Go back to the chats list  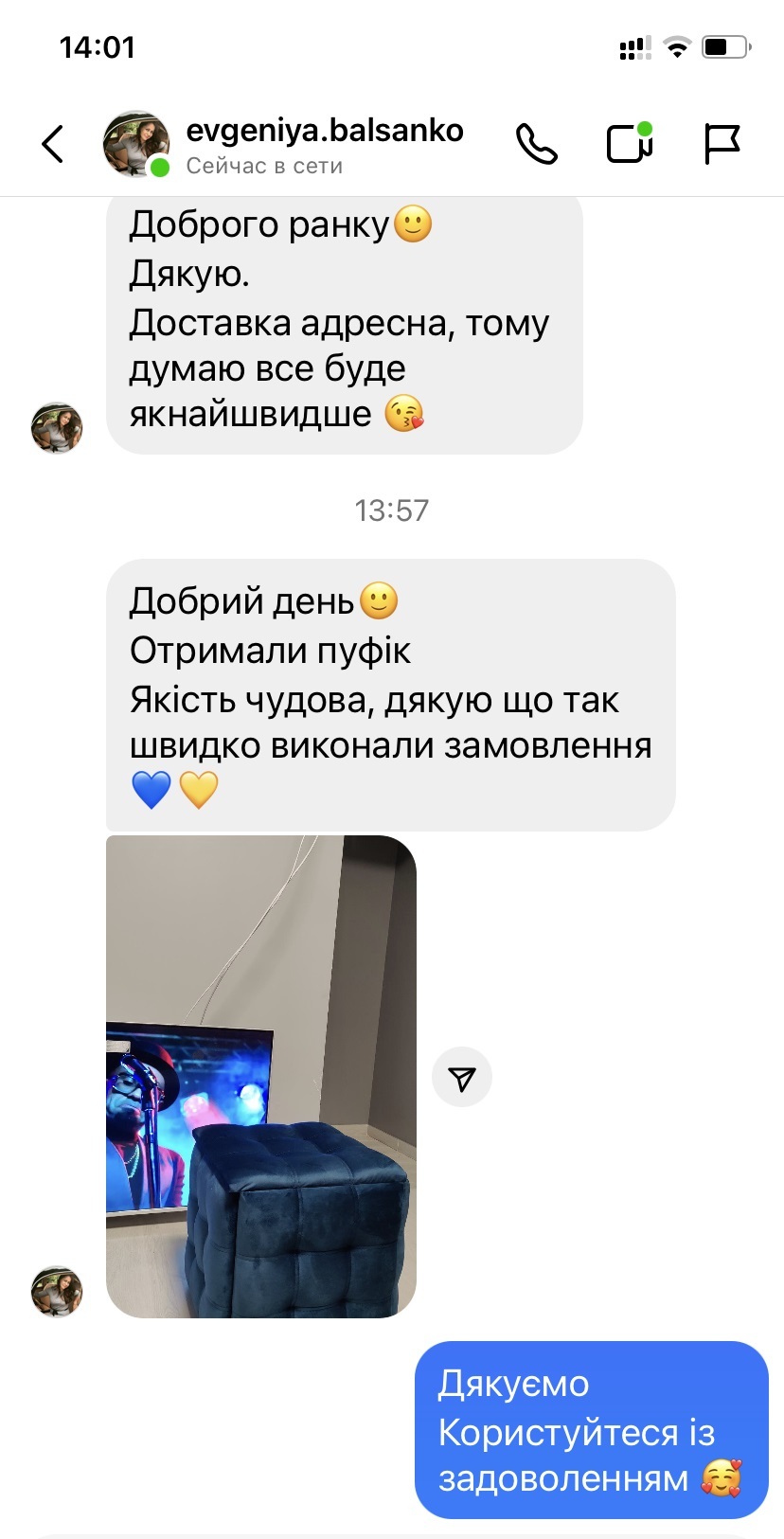pyautogui.click(x=53, y=145)
